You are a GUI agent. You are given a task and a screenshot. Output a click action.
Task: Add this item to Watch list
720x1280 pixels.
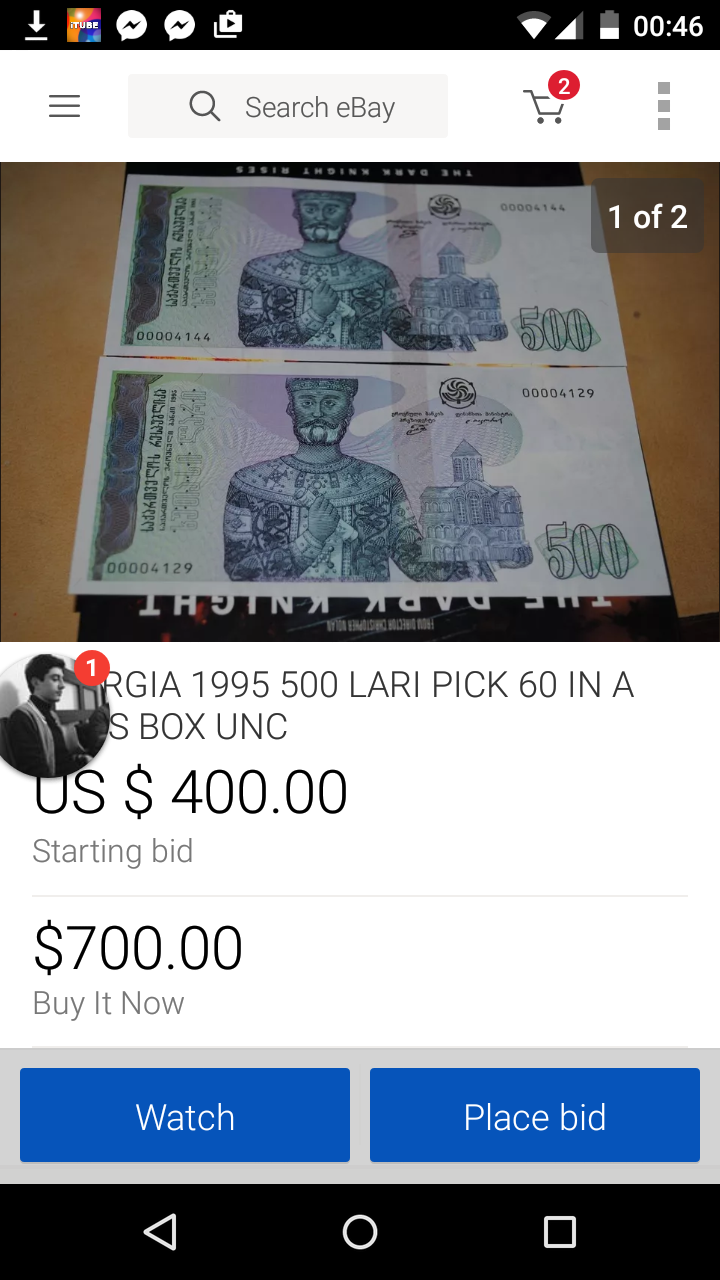tap(185, 1115)
